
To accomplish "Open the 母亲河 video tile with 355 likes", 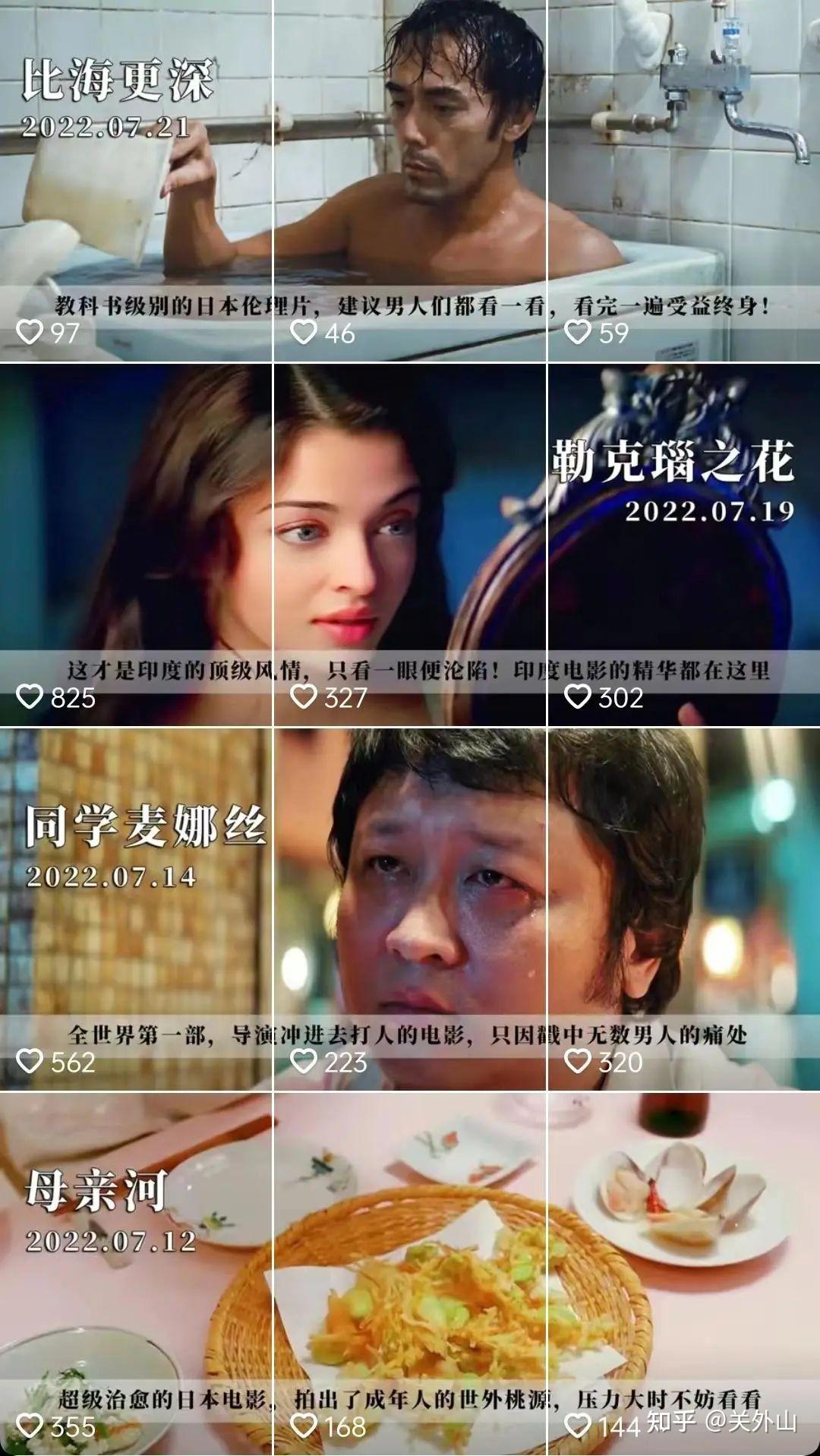I will pos(136,1274).
